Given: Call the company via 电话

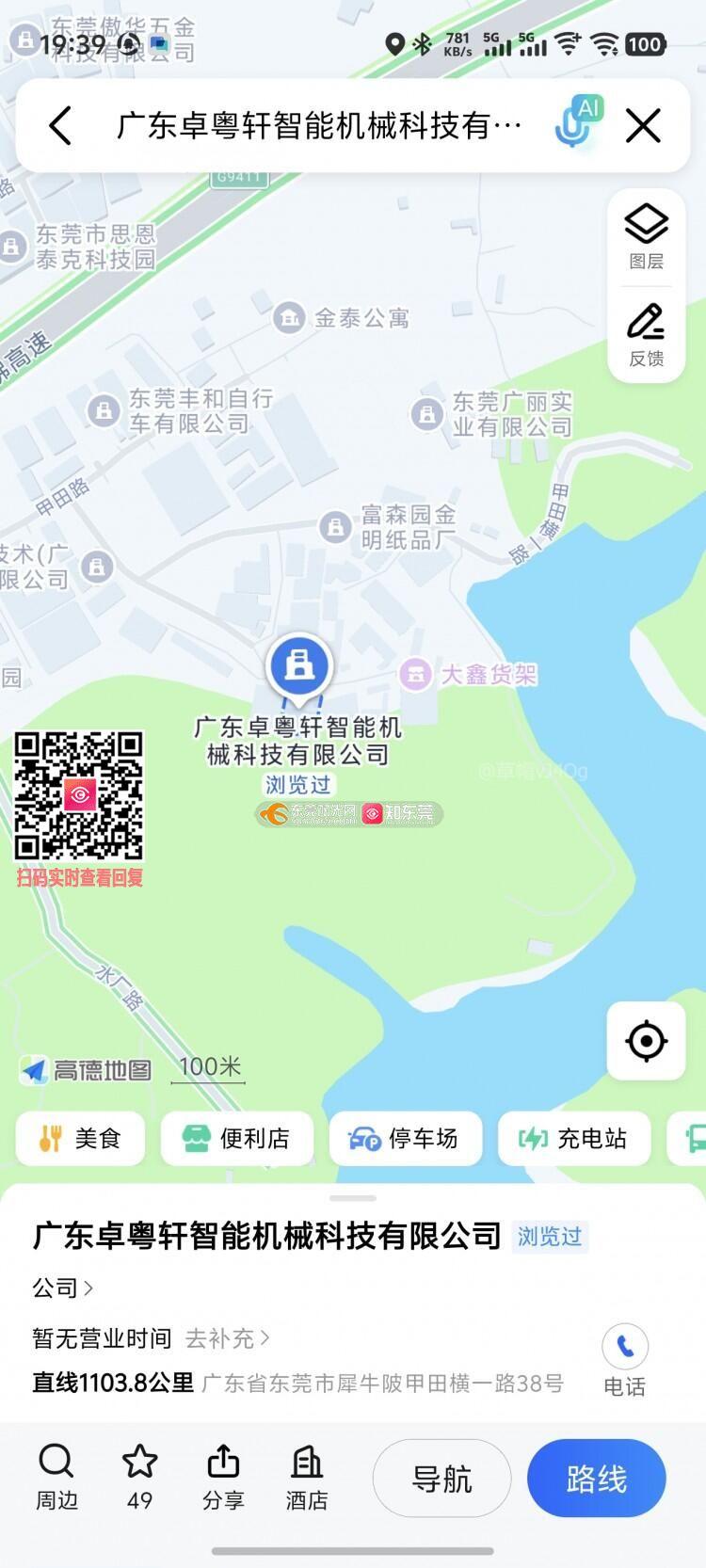Looking at the screenshot, I should (x=625, y=1359).
